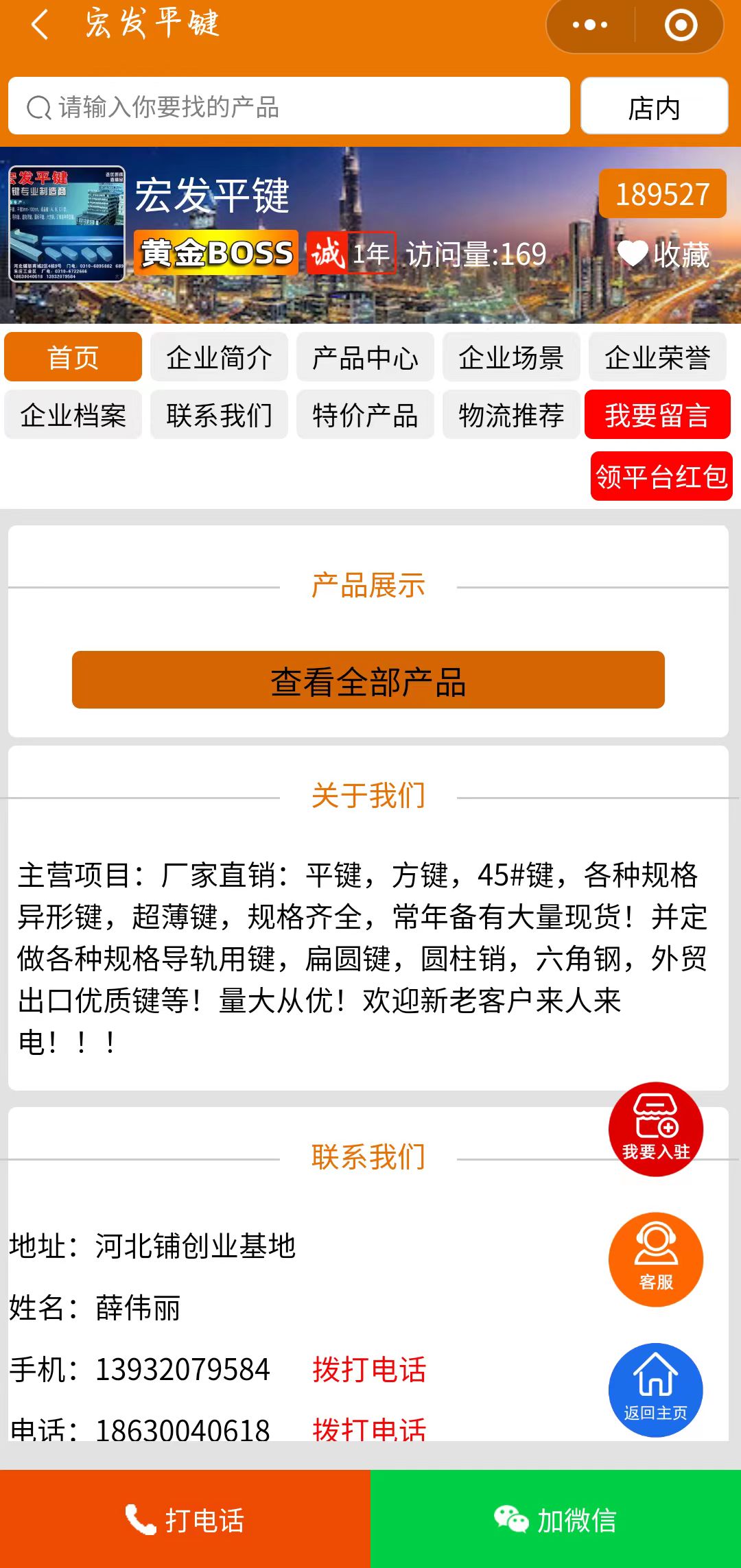Open the 客服 floating button
741x1568 pixels.
pyautogui.click(x=656, y=1259)
